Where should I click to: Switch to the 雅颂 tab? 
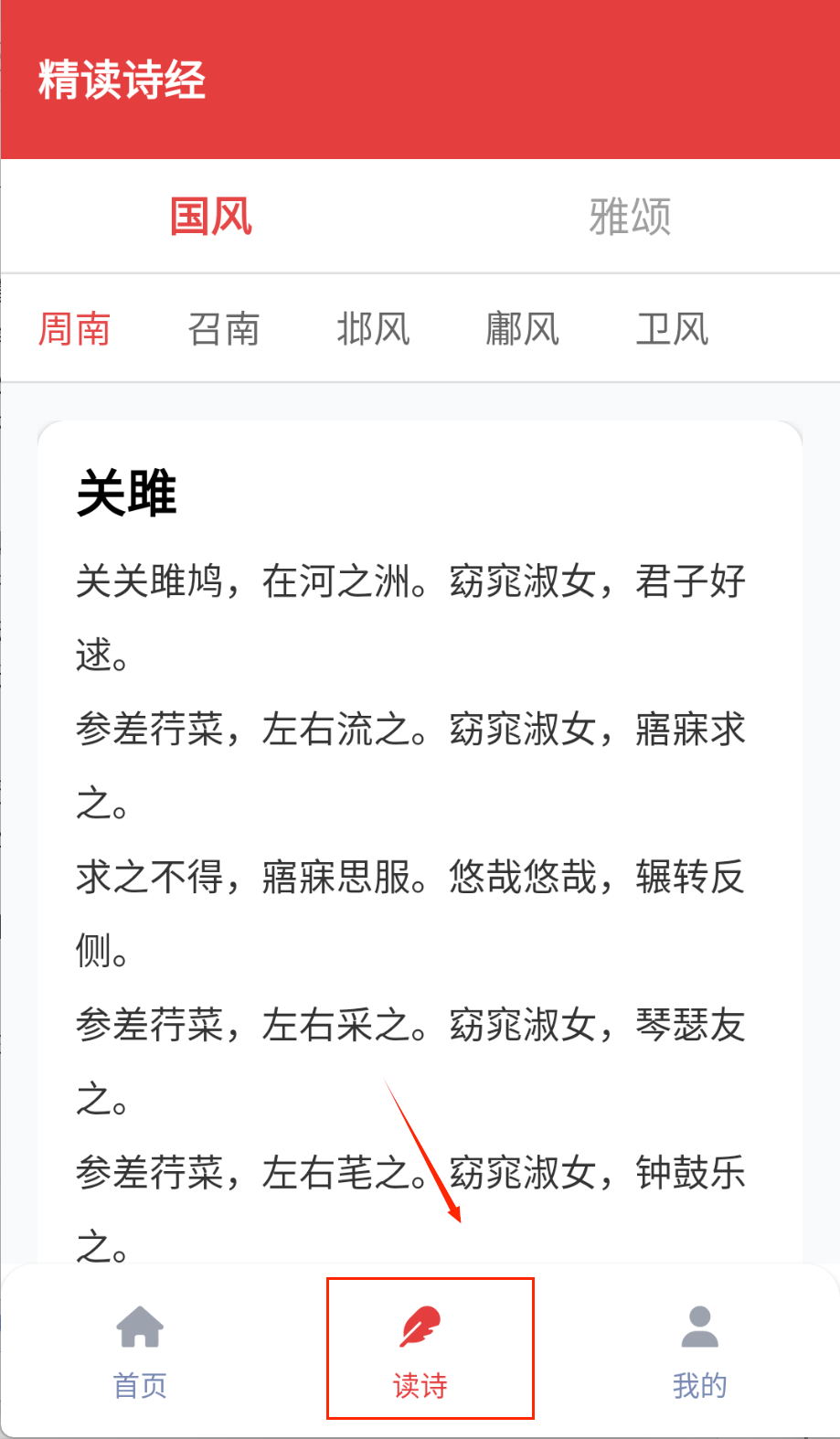629,216
